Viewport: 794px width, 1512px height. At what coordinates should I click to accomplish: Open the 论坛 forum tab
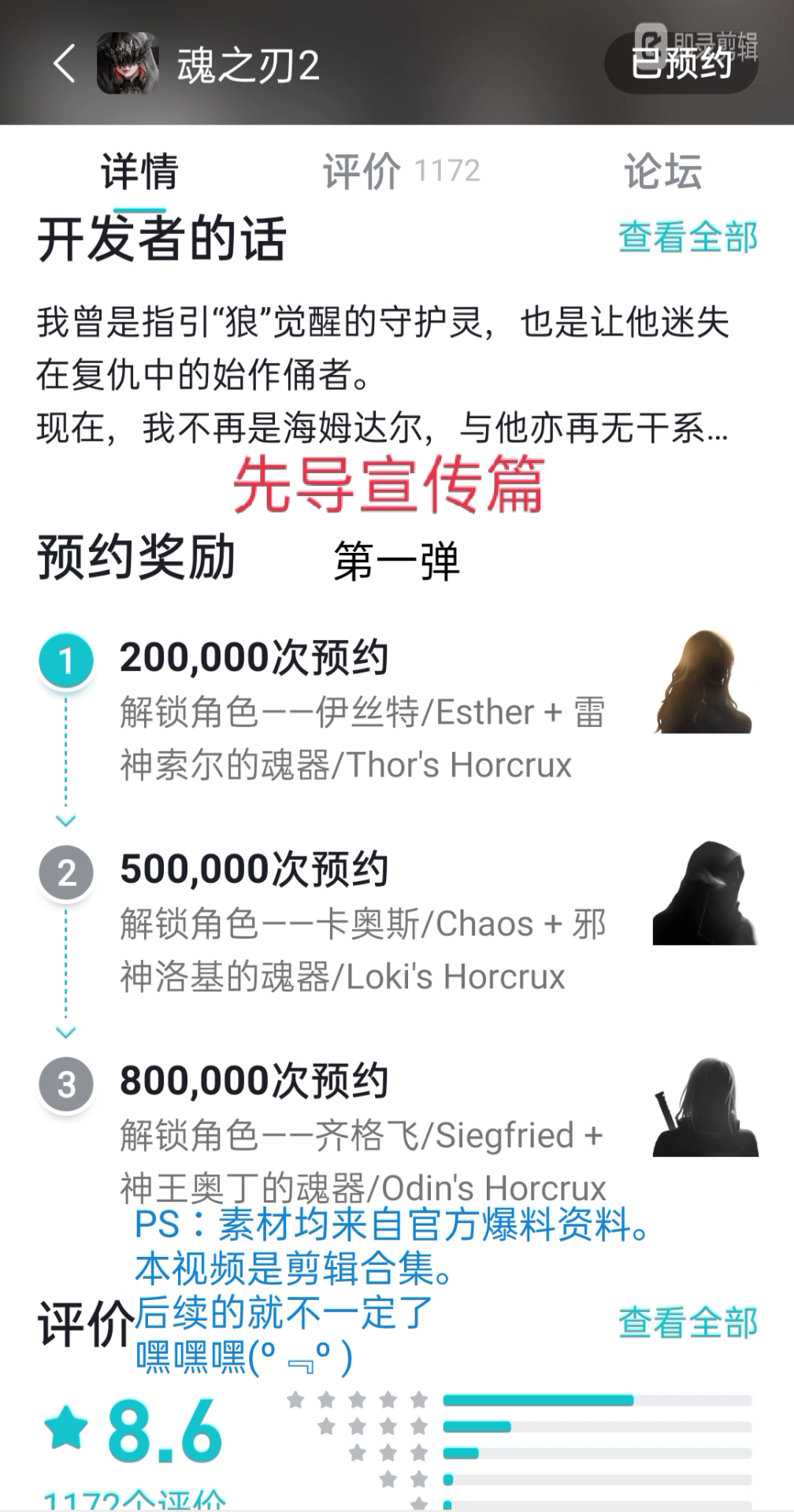pos(663,171)
